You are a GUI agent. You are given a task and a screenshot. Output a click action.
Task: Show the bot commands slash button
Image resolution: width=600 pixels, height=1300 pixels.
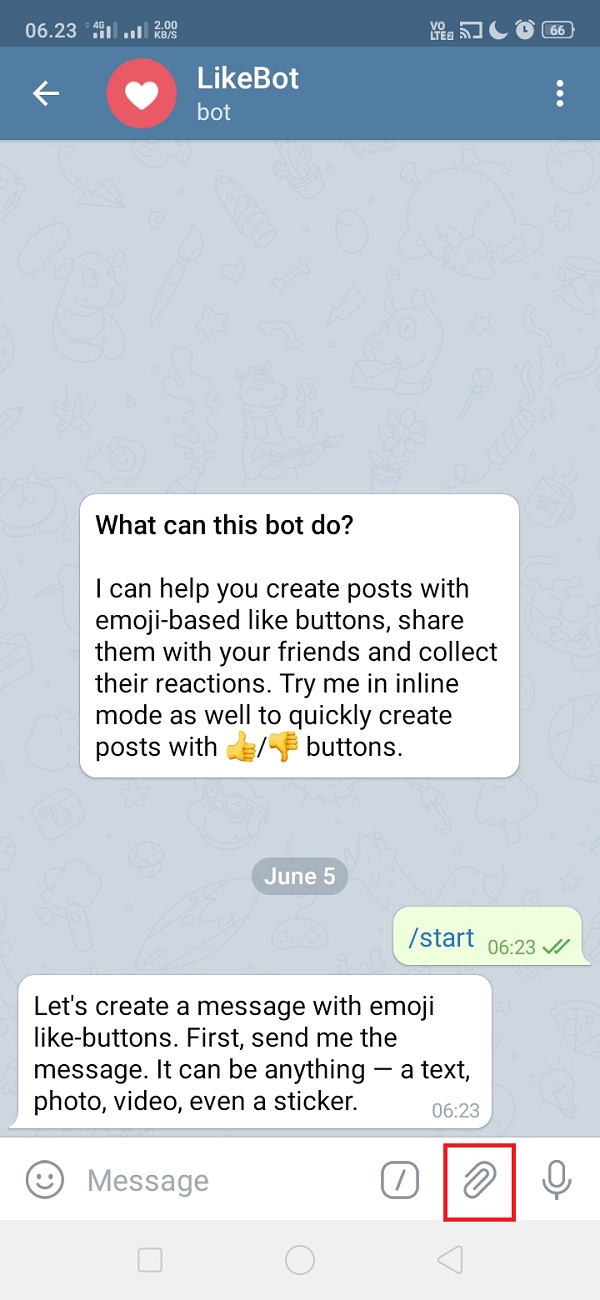(400, 1180)
